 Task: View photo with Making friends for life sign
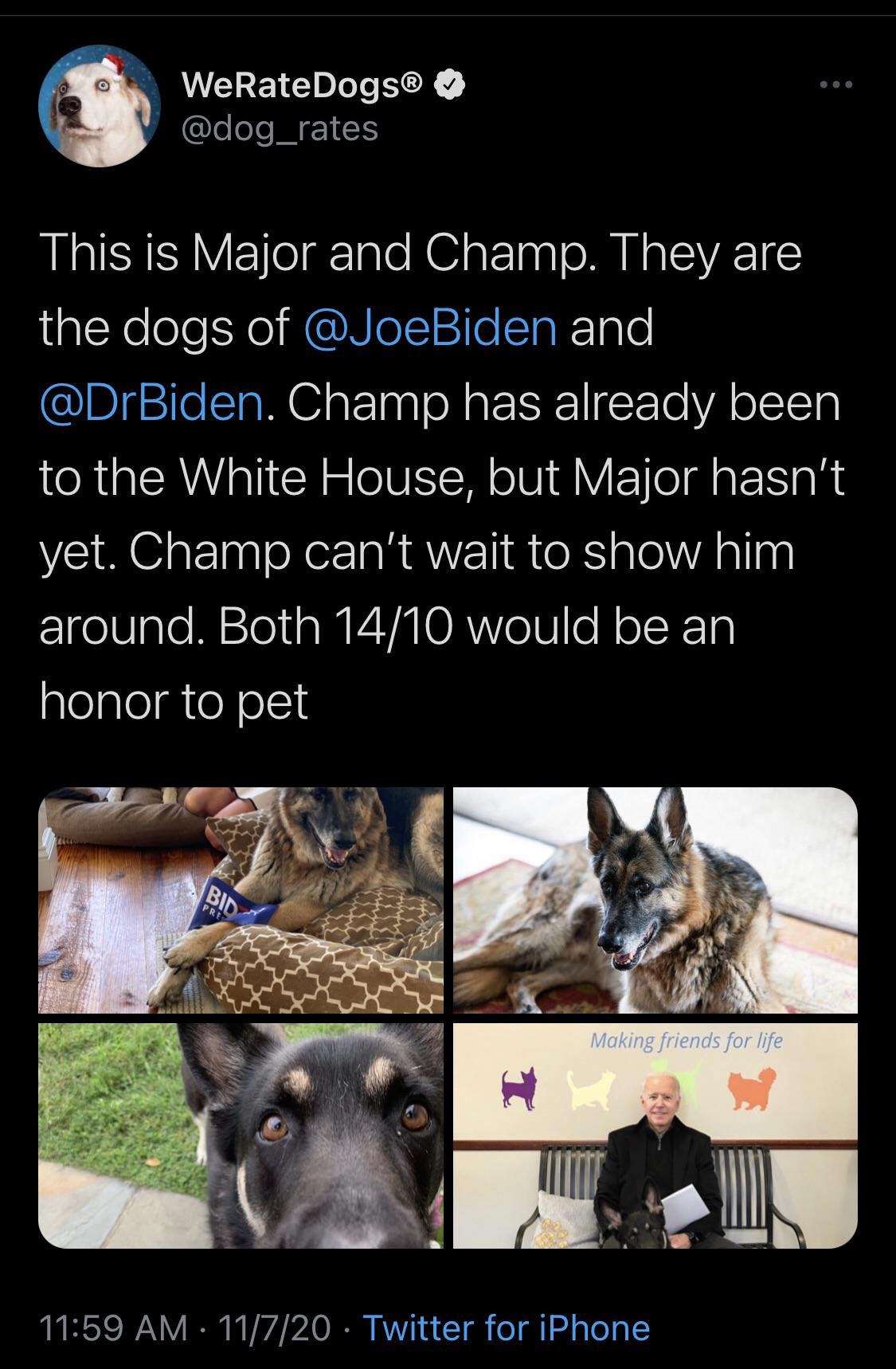(655, 1136)
